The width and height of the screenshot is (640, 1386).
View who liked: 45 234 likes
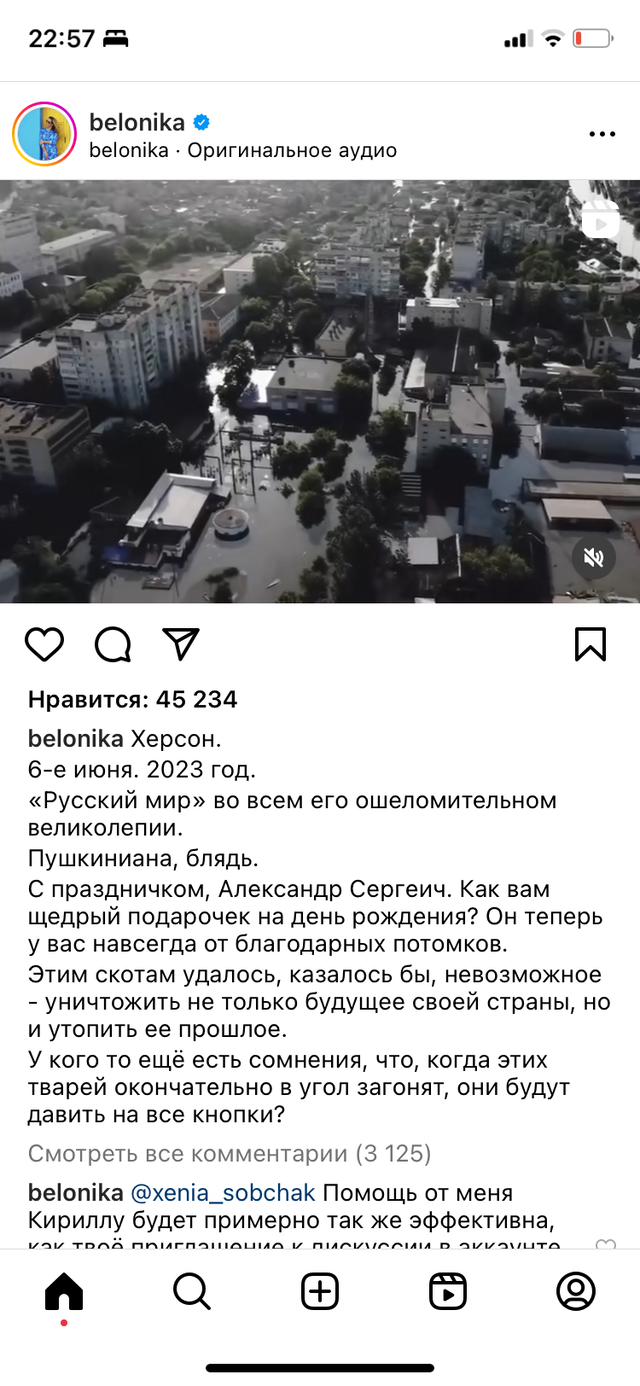tap(133, 699)
